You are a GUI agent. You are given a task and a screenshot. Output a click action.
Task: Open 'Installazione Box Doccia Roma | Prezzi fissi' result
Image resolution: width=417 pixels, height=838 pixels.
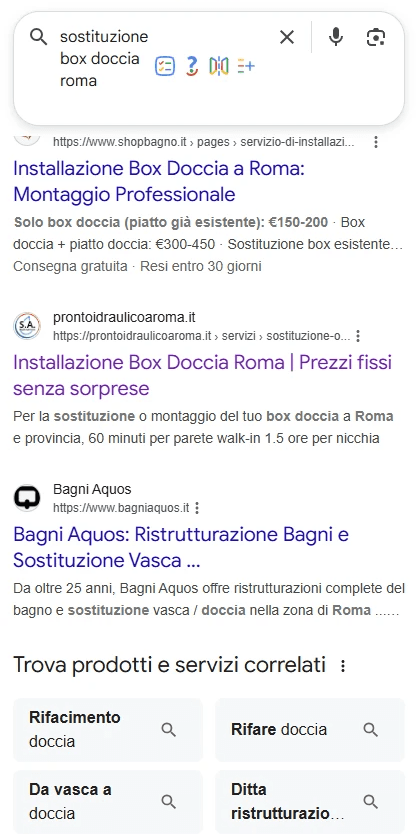pos(203,376)
